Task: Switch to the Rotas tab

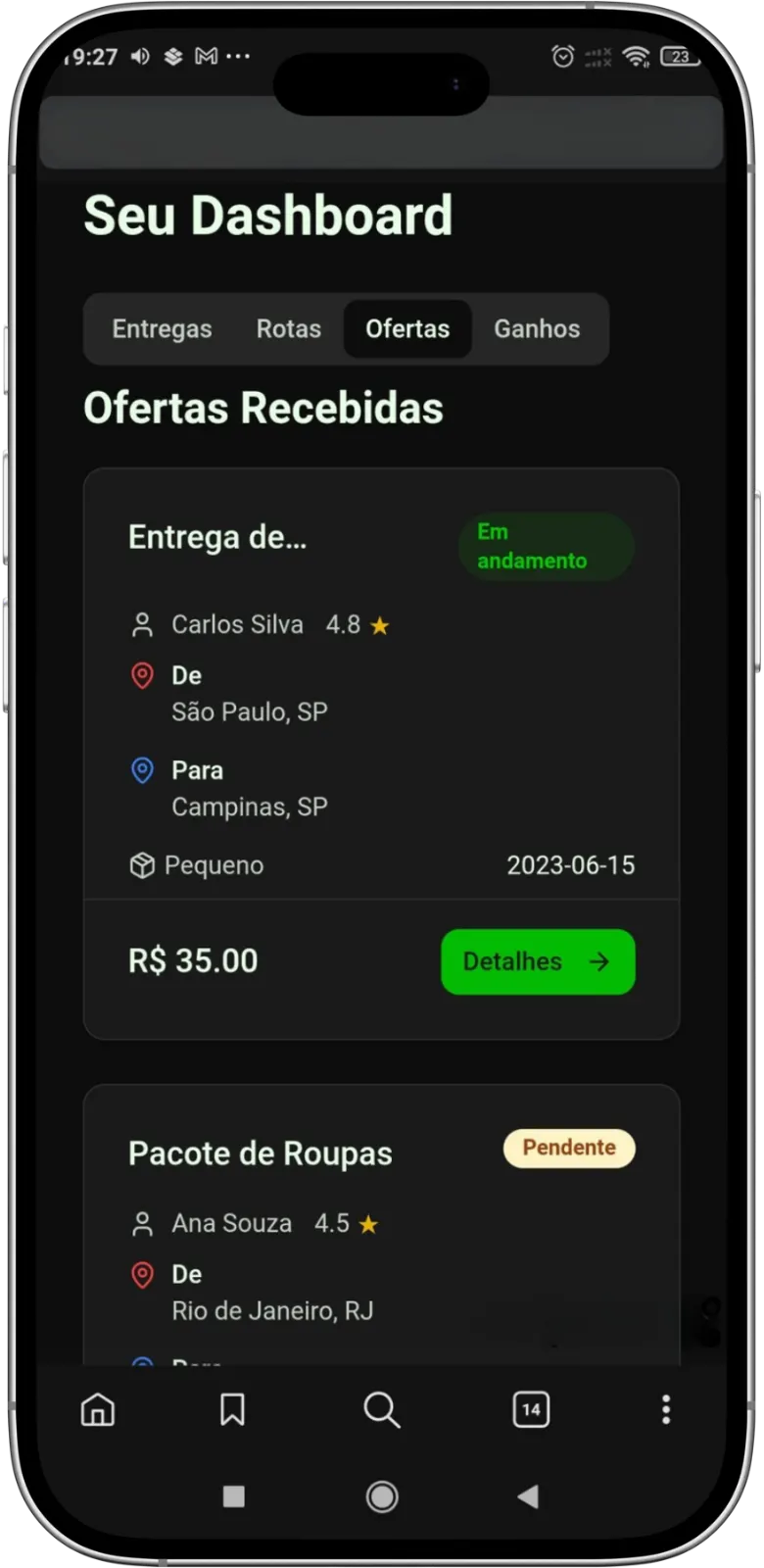Action: (288, 329)
